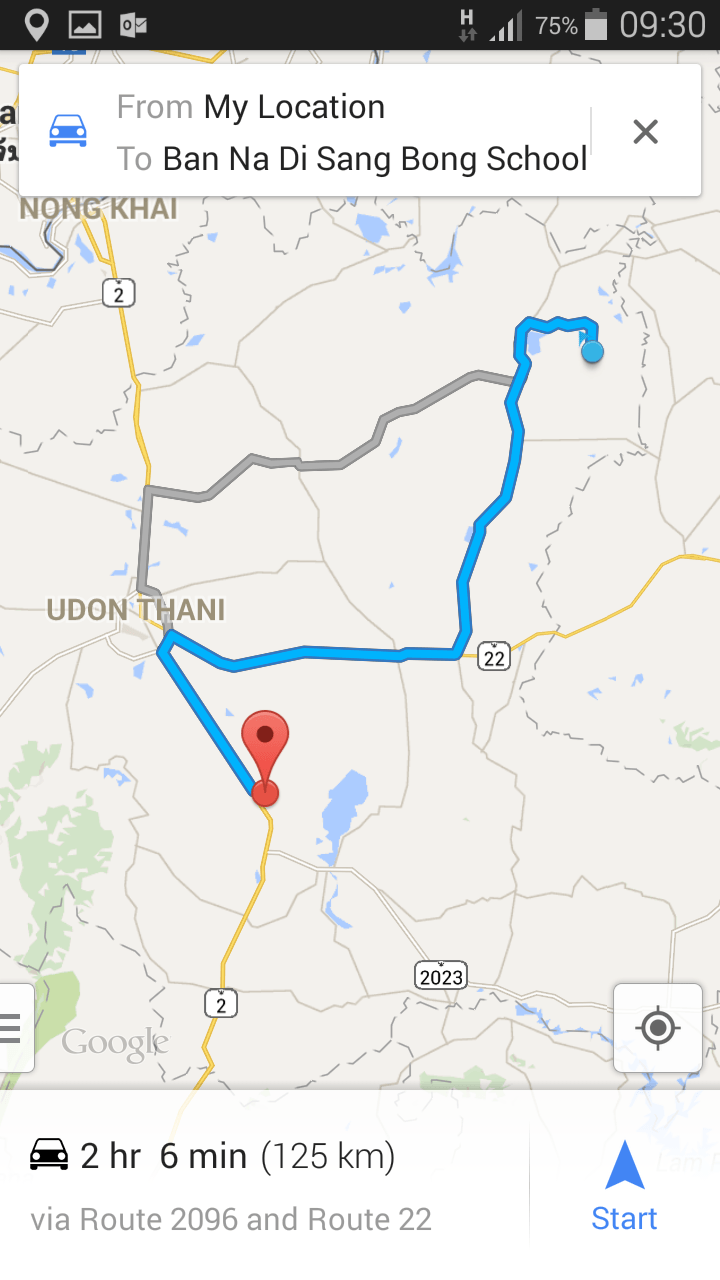Change the driving travel mode

68,131
